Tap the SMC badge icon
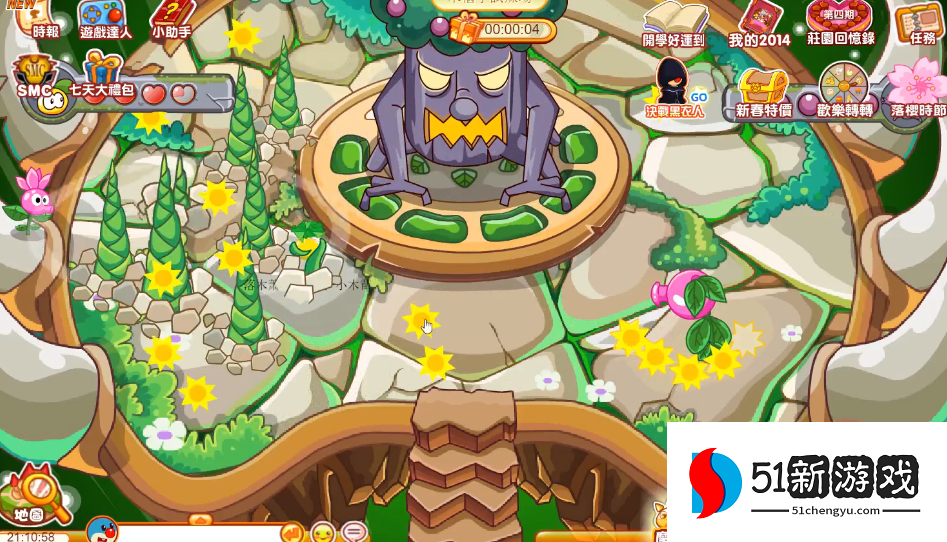 coord(33,80)
